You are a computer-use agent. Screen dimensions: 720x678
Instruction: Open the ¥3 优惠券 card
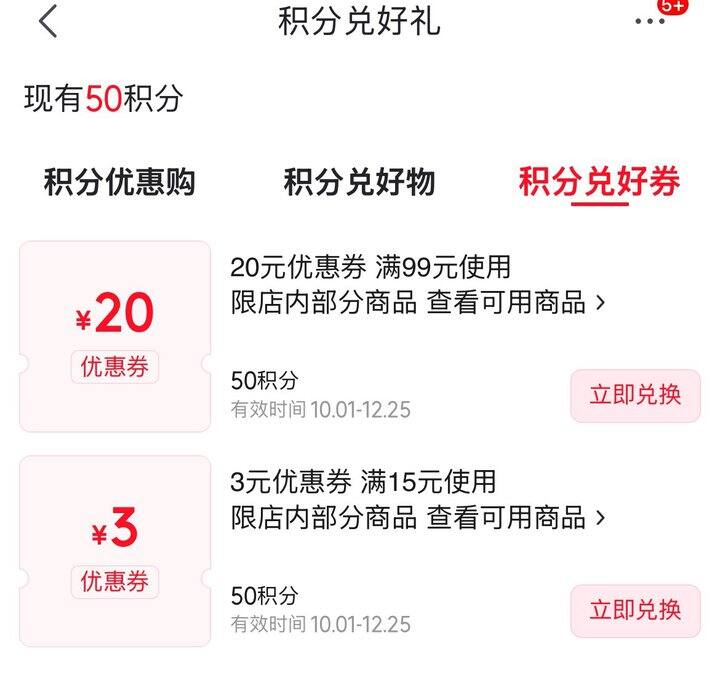click(115, 551)
